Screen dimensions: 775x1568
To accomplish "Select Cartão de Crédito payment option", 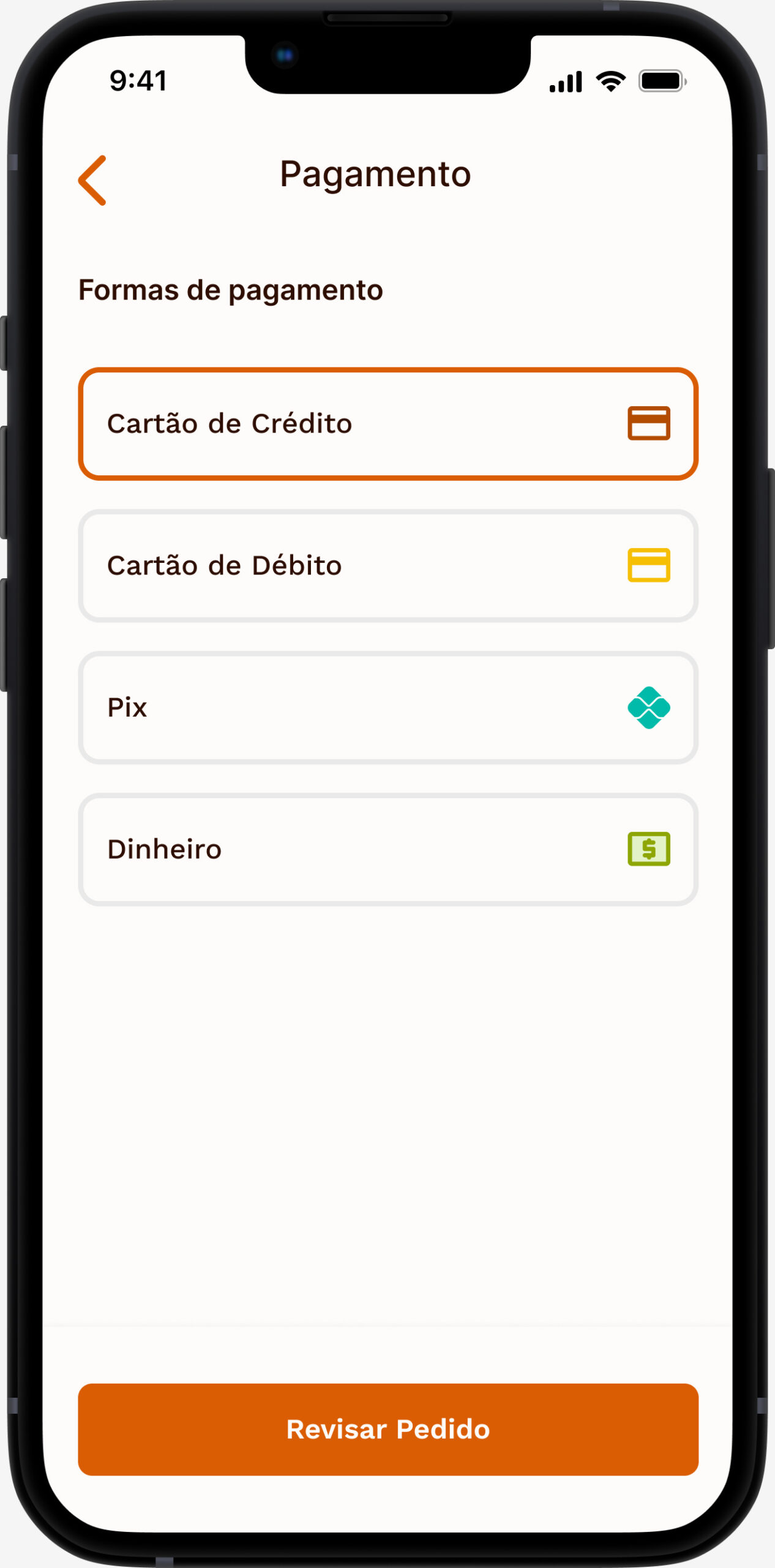I will coord(388,424).
